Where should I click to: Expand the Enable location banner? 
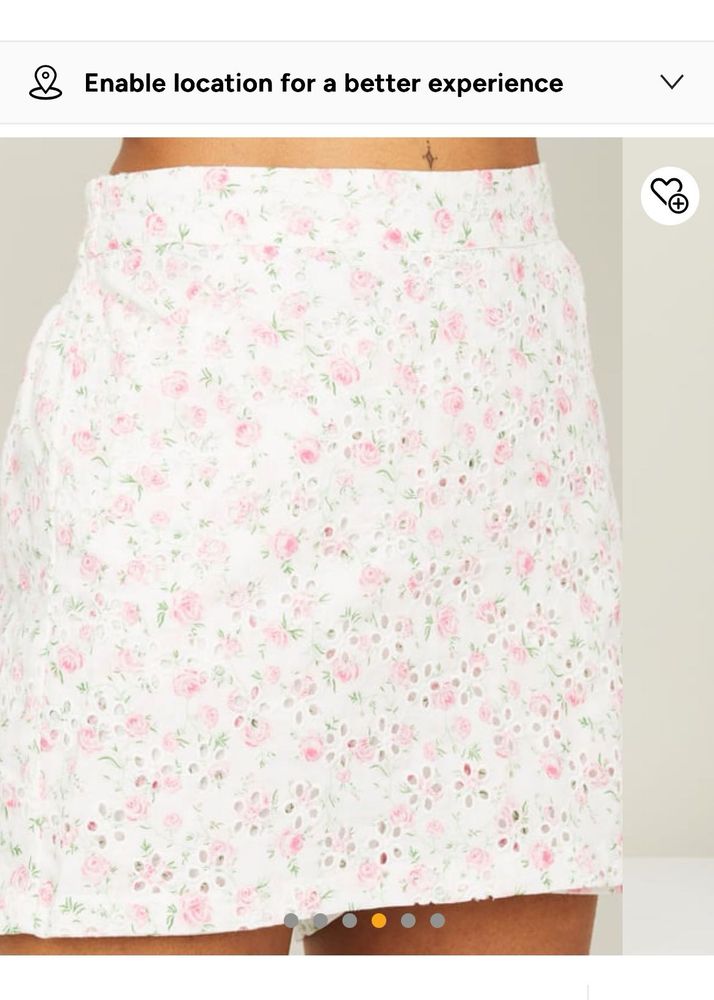pyautogui.click(x=672, y=82)
